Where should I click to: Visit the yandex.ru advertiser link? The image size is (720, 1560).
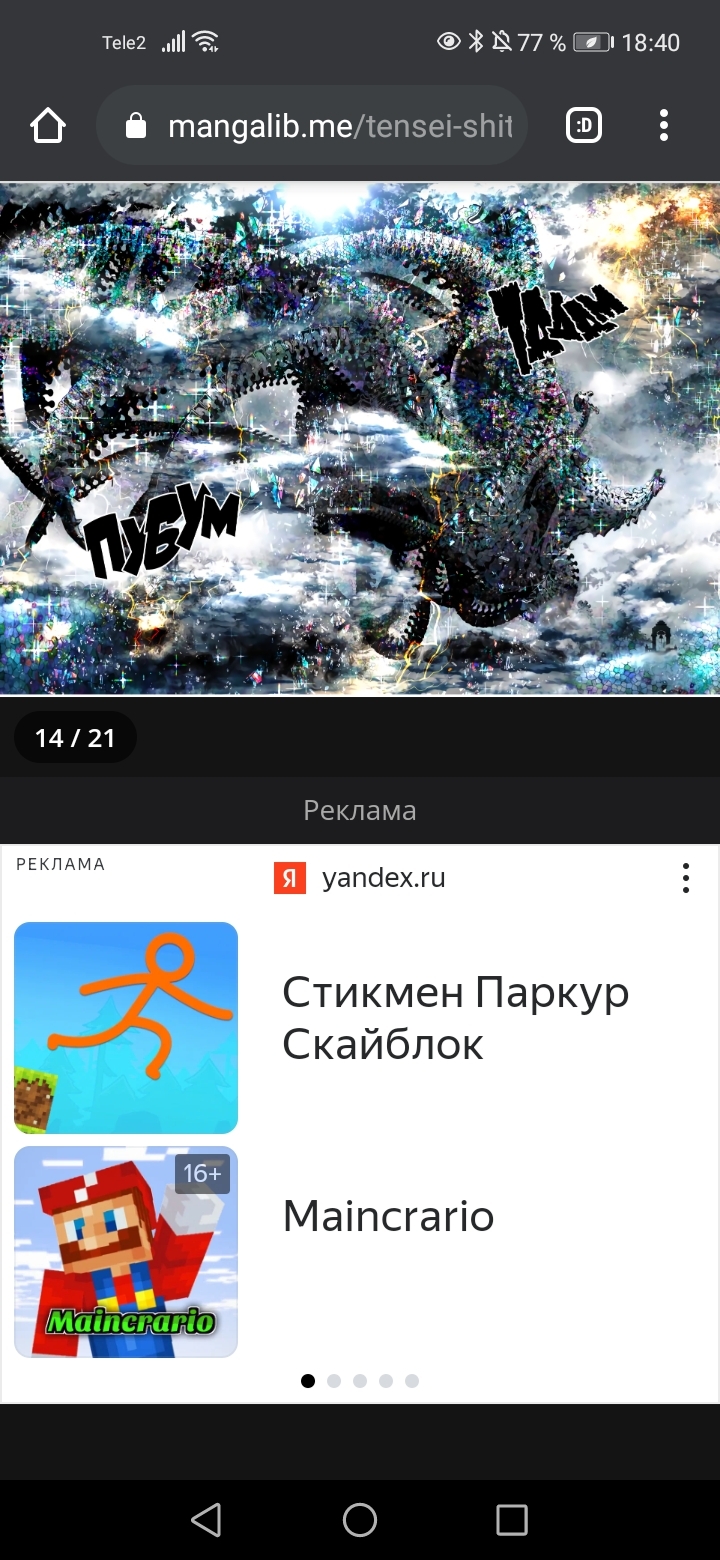[x=383, y=878]
